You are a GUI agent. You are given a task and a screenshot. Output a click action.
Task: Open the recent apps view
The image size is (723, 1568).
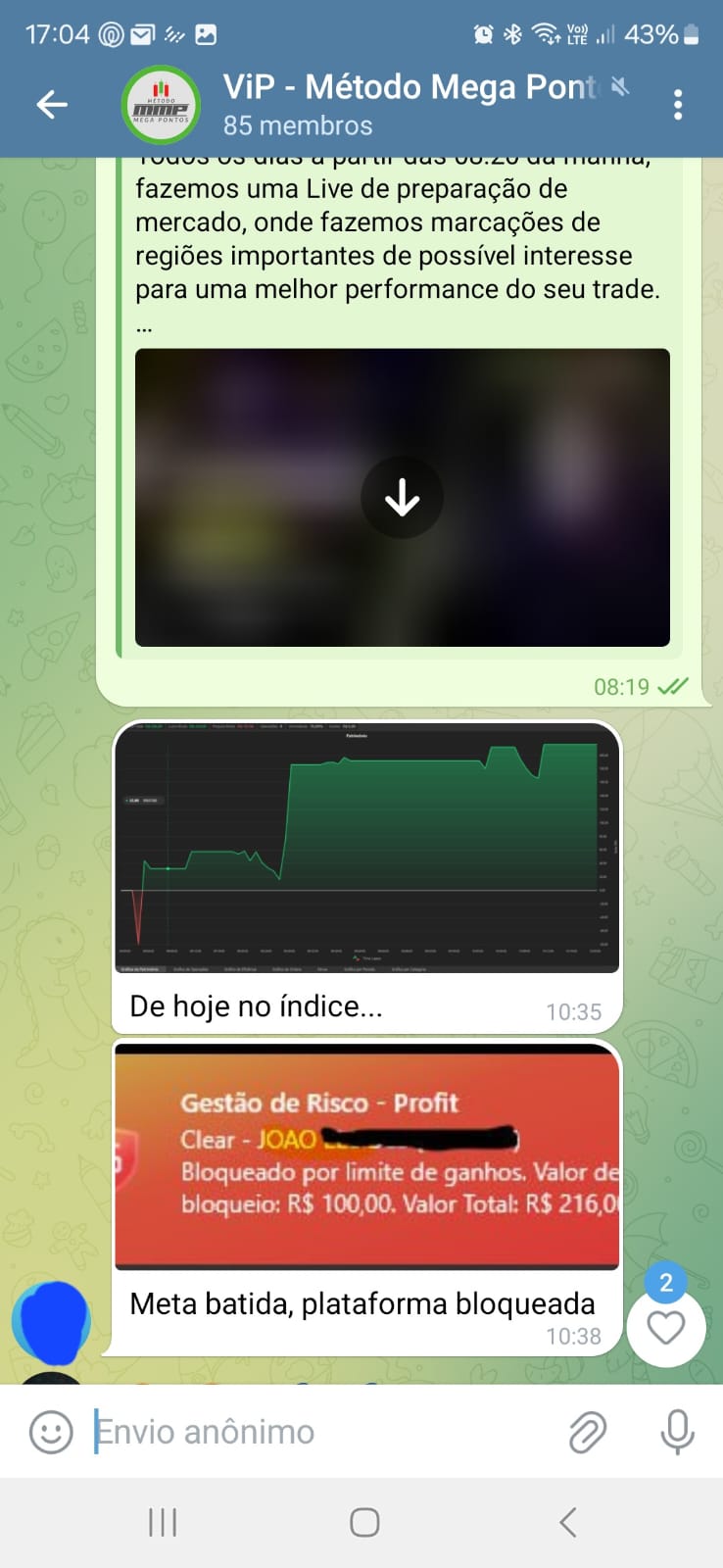163,1522
